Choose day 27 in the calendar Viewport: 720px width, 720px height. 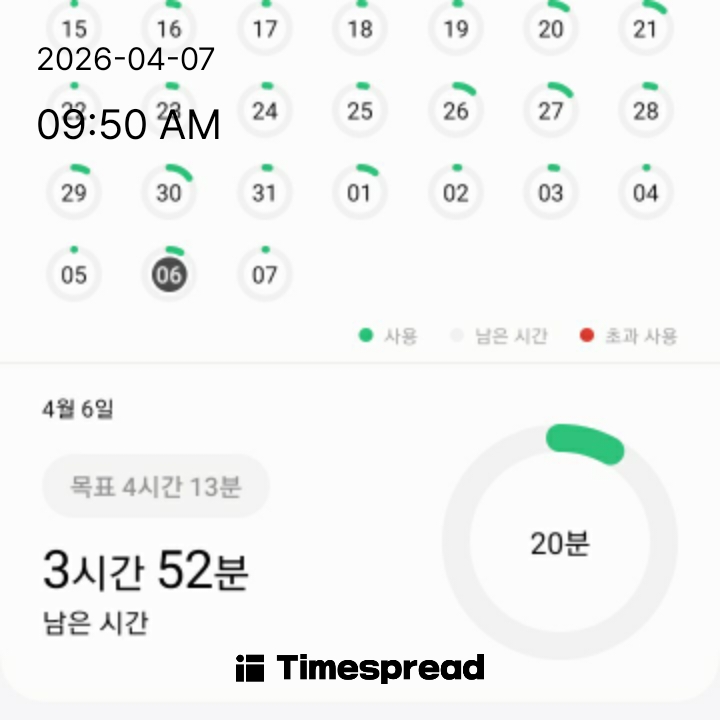[551, 110]
